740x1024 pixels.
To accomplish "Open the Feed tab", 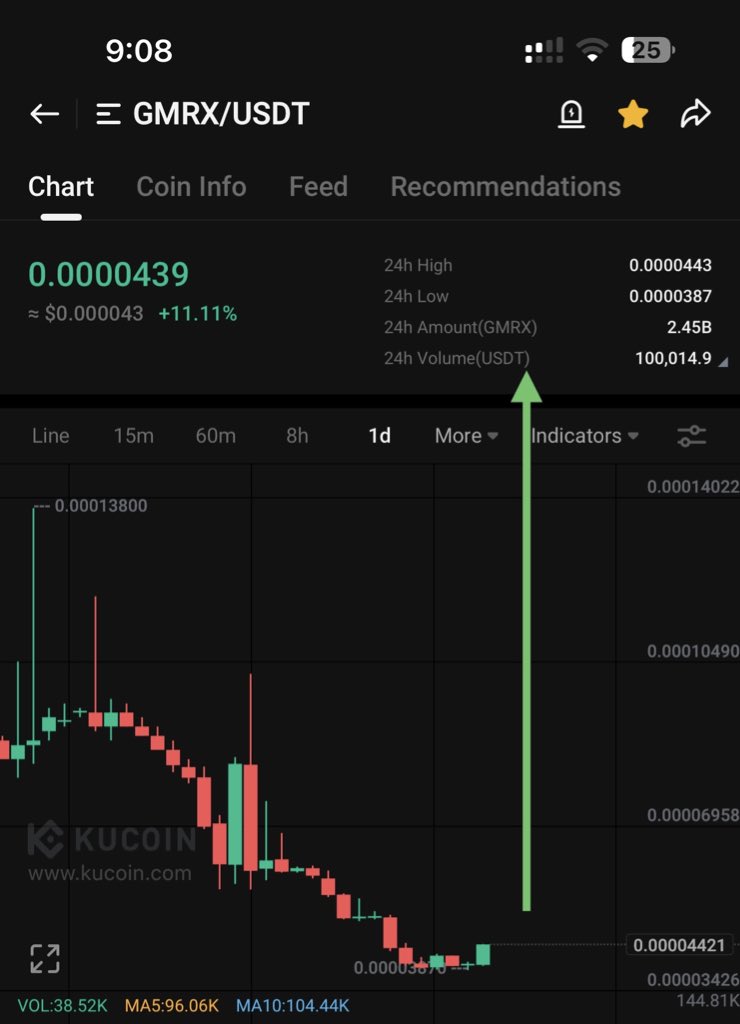I will [x=318, y=187].
